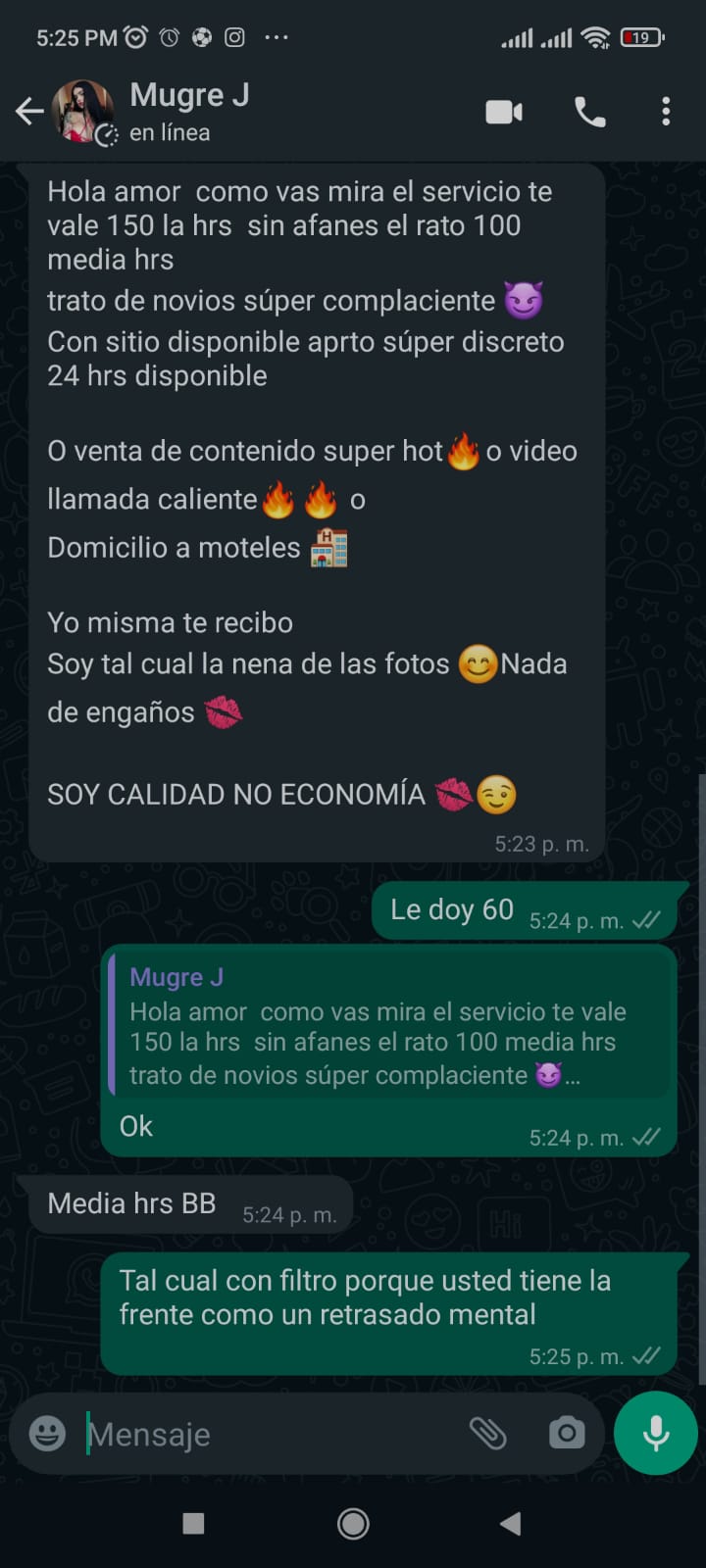
Task: Tap the system home button
Action: pos(353,1523)
